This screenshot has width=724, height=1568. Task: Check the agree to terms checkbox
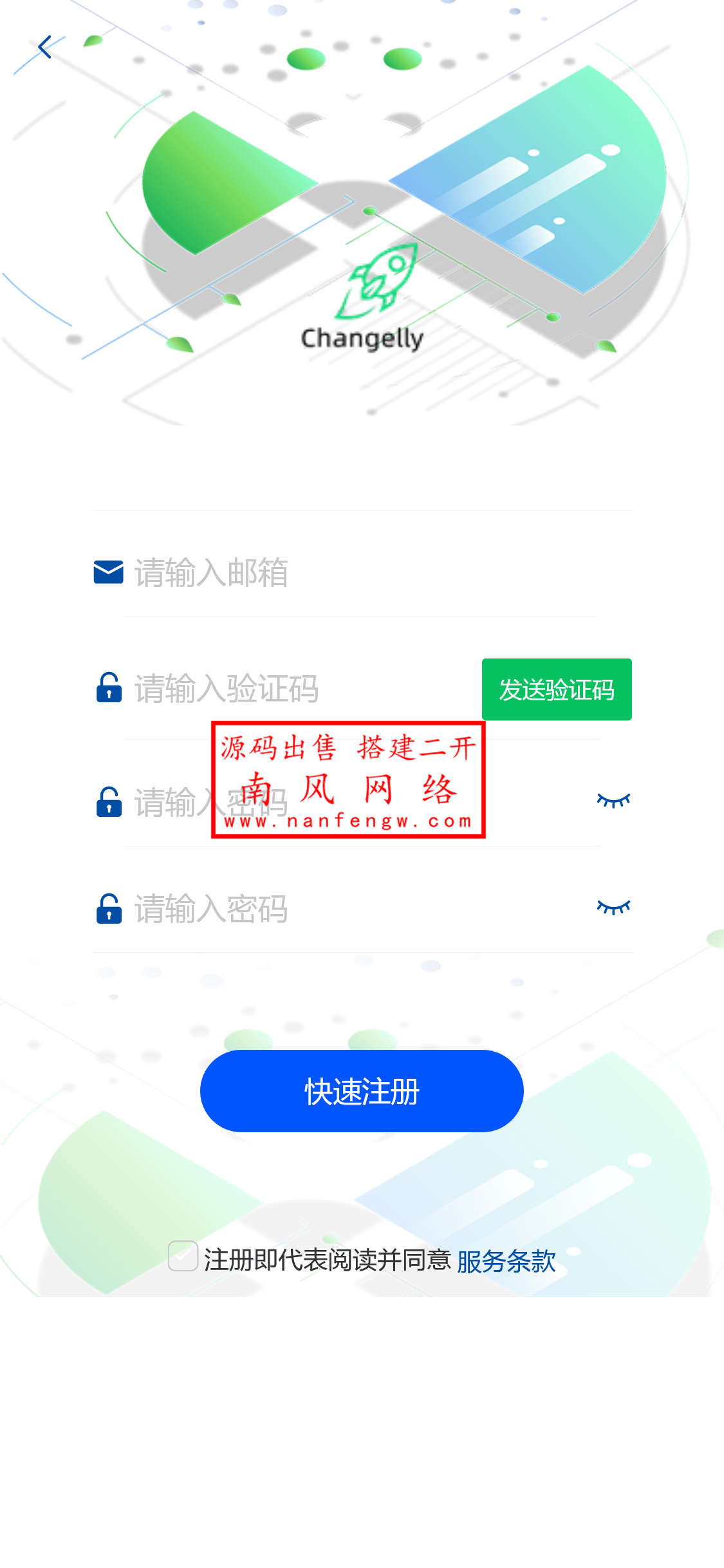183,1256
